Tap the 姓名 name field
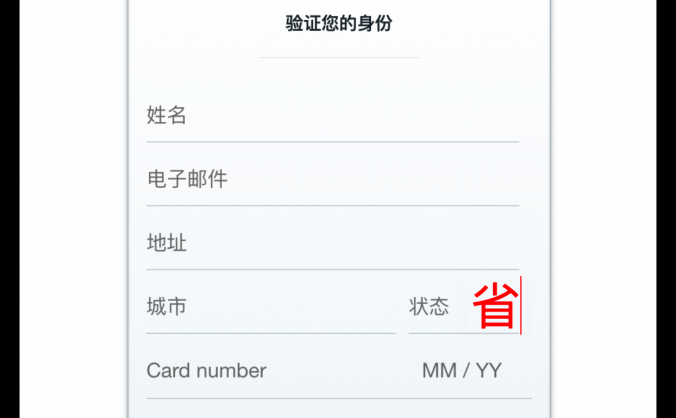The image size is (676, 418). point(332,116)
